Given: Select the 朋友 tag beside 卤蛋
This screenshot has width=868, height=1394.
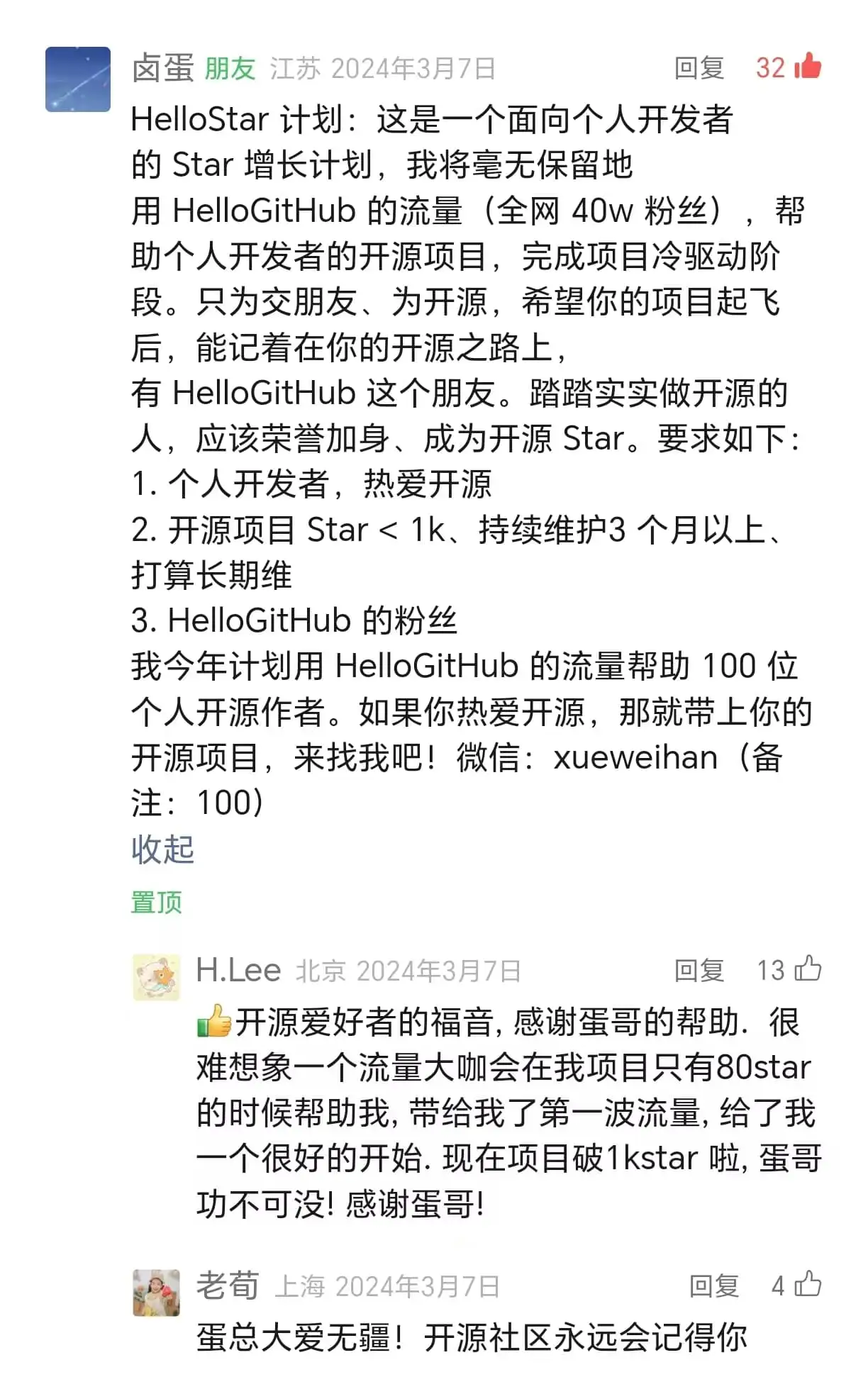Looking at the screenshot, I should tap(229, 67).
